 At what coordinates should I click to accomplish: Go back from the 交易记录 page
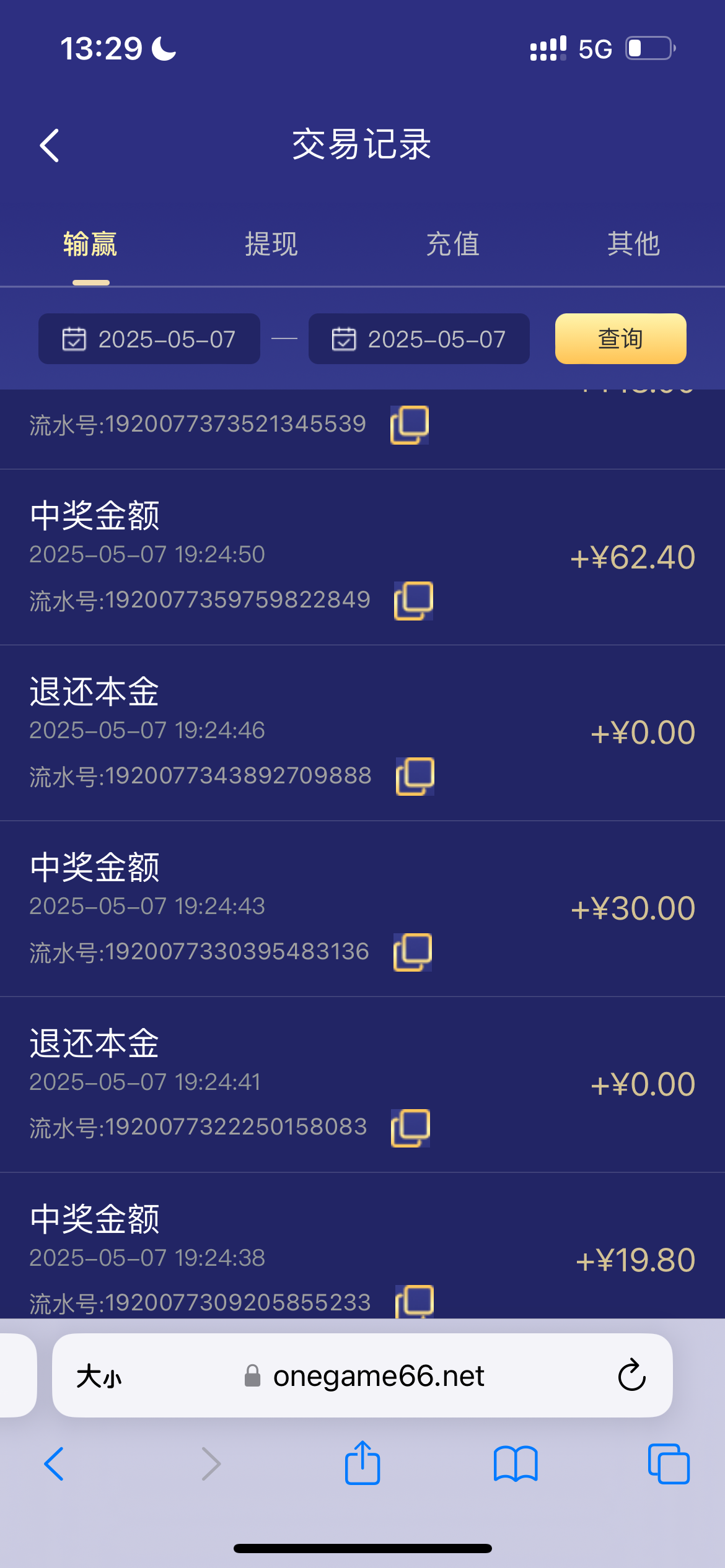coord(50,146)
